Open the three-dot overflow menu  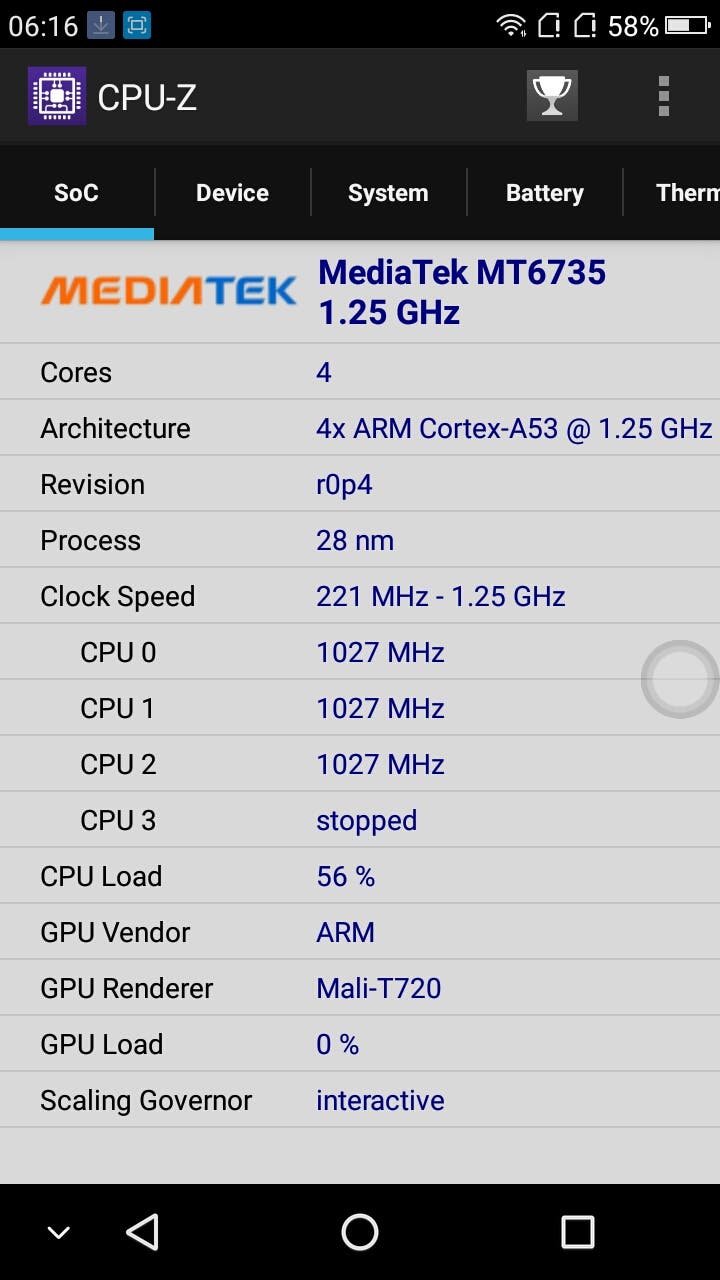pos(663,96)
